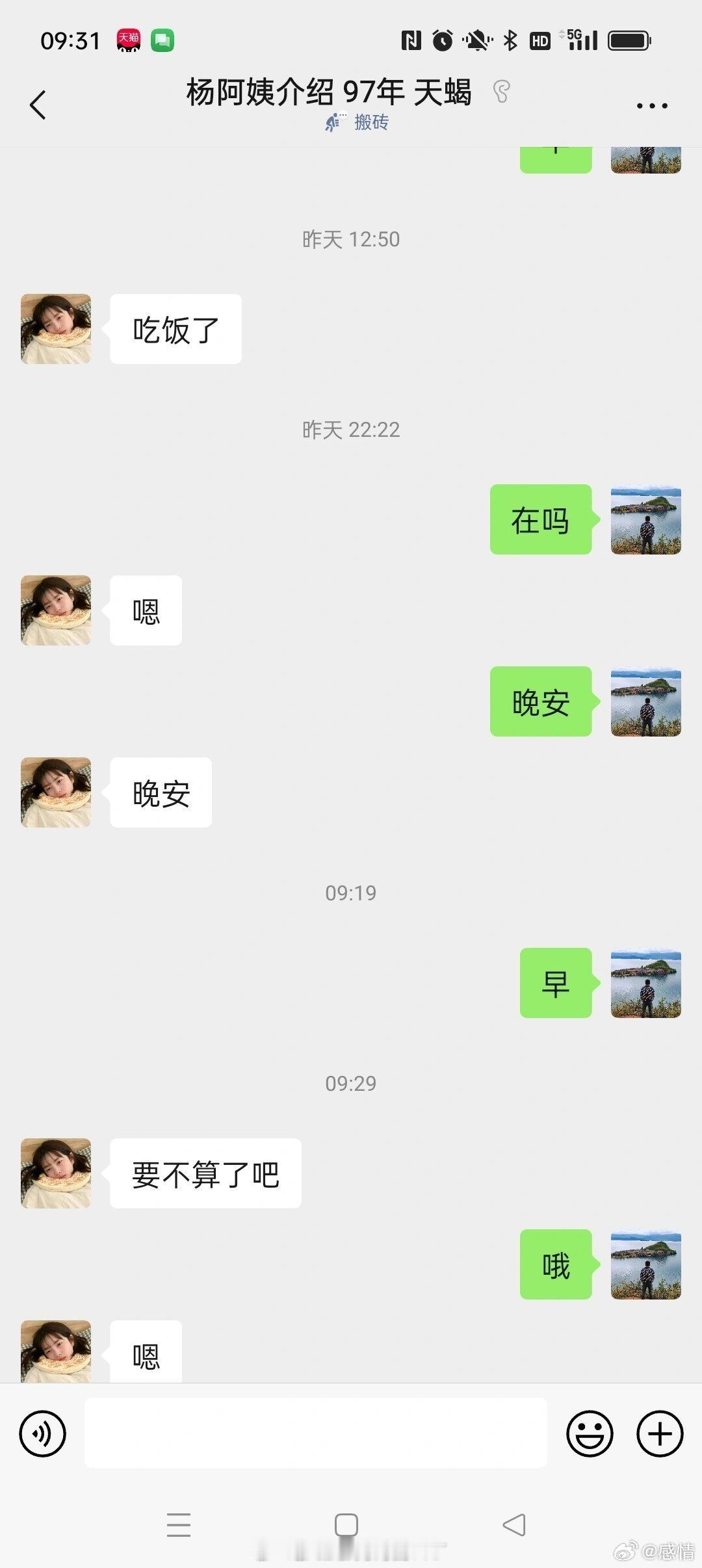Focus the message text field
The height and width of the screenshot is (1568, 702).
[316, 1433]
